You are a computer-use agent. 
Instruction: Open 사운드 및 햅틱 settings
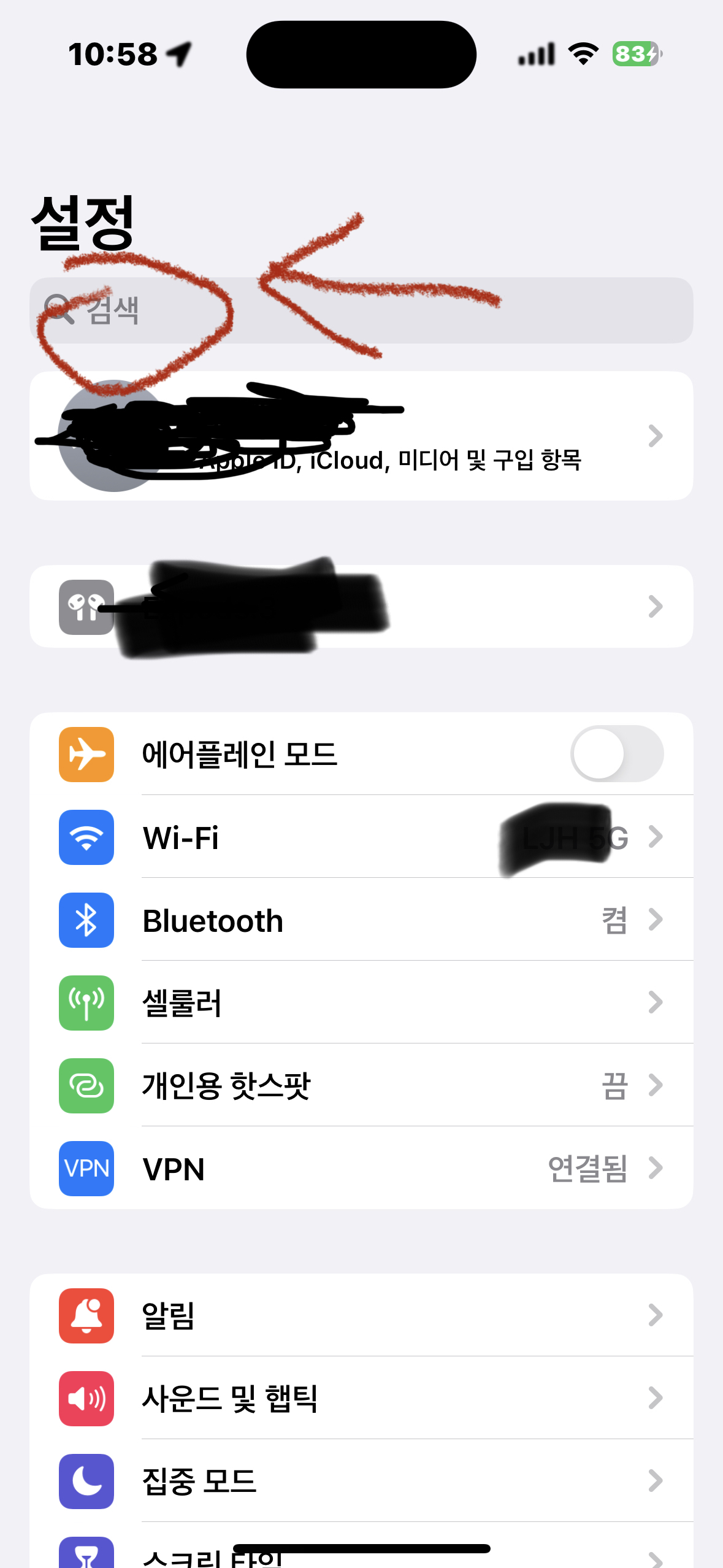361,1398
